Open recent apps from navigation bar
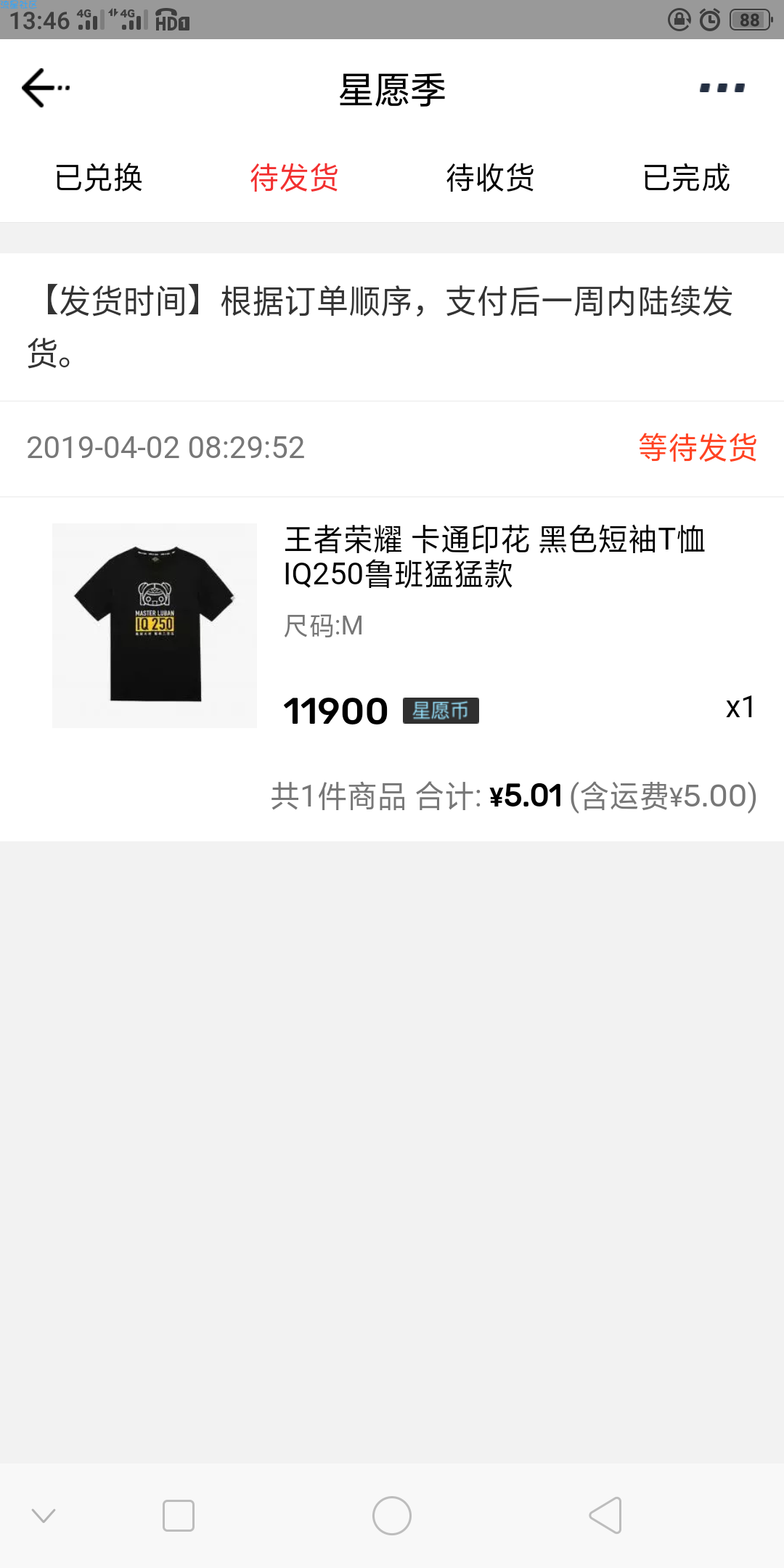This screenshot has height=1568, width=784. click(179, 1516)
